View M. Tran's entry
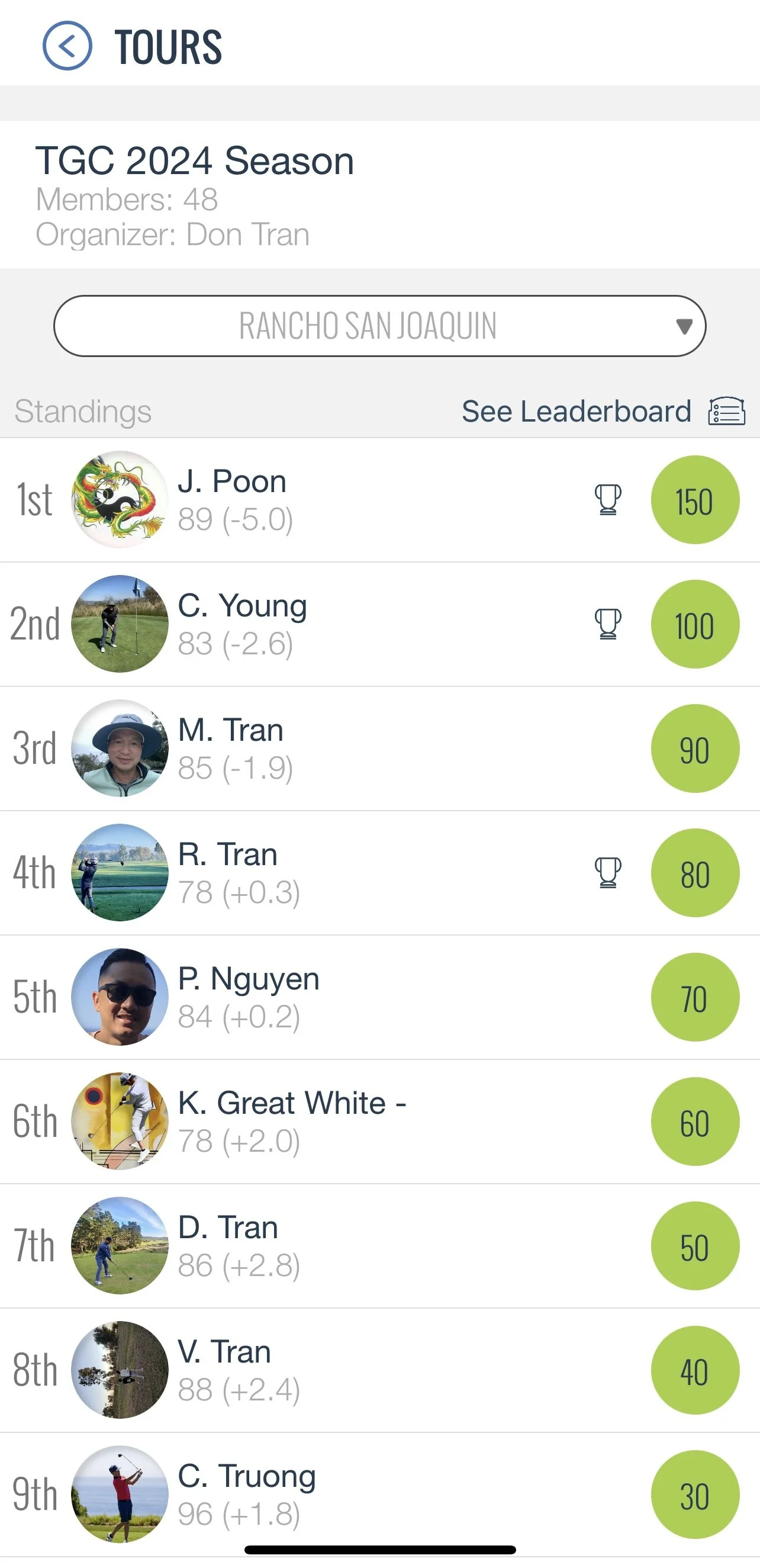 (379, 748)
